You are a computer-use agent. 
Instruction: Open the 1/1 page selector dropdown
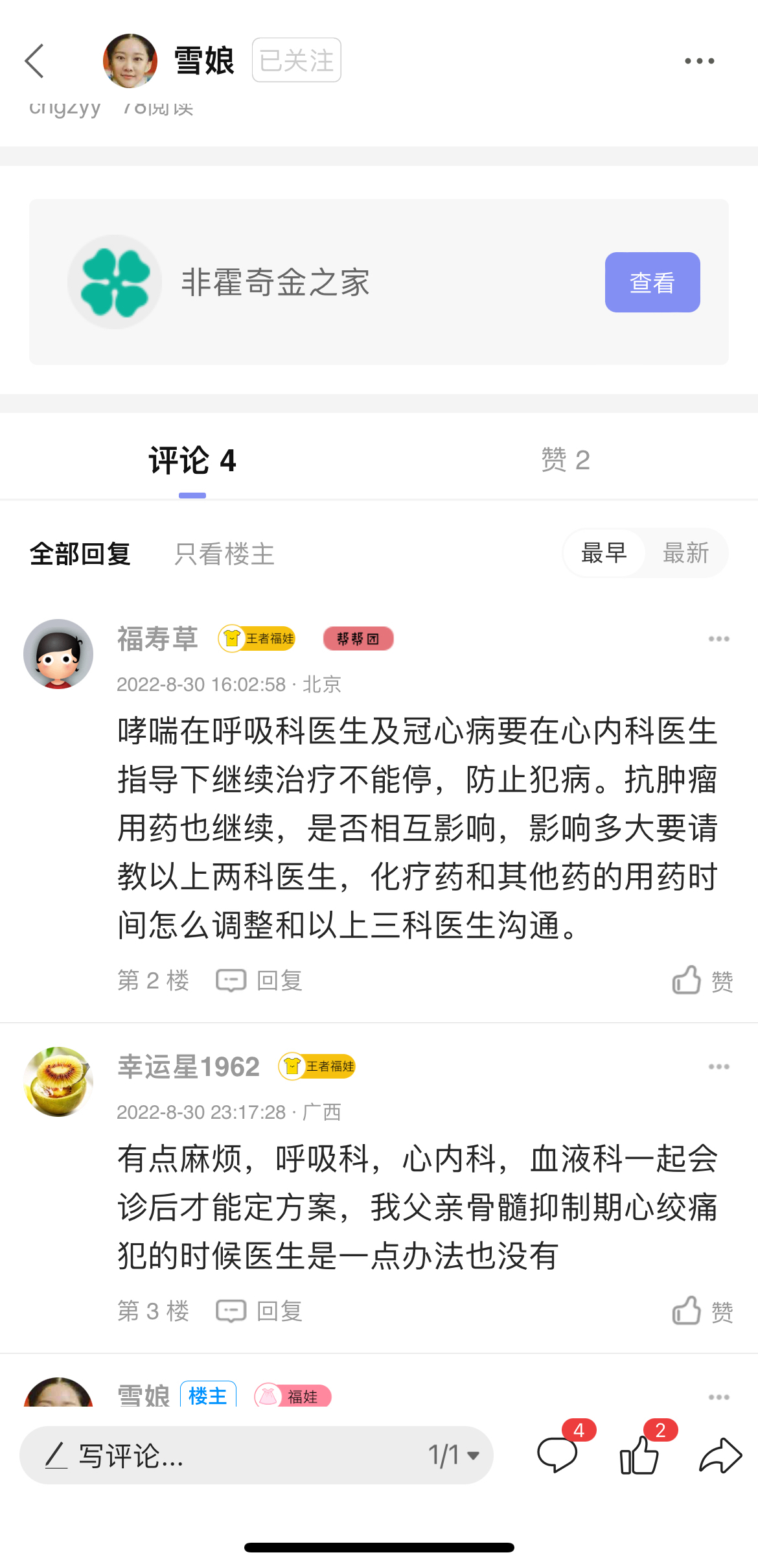(454, 1455)
